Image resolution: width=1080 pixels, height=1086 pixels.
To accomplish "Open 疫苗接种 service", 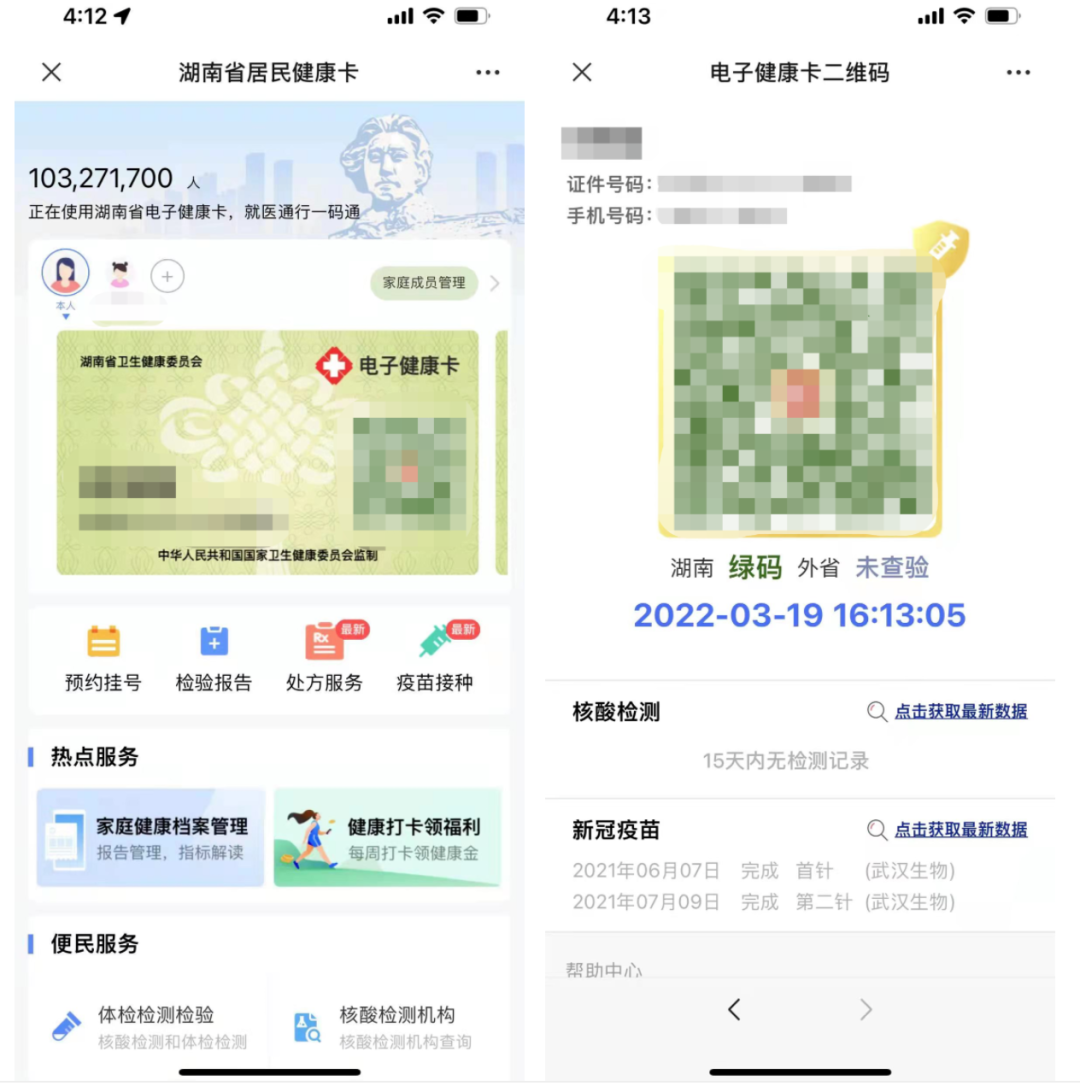I will pos(435,659).
